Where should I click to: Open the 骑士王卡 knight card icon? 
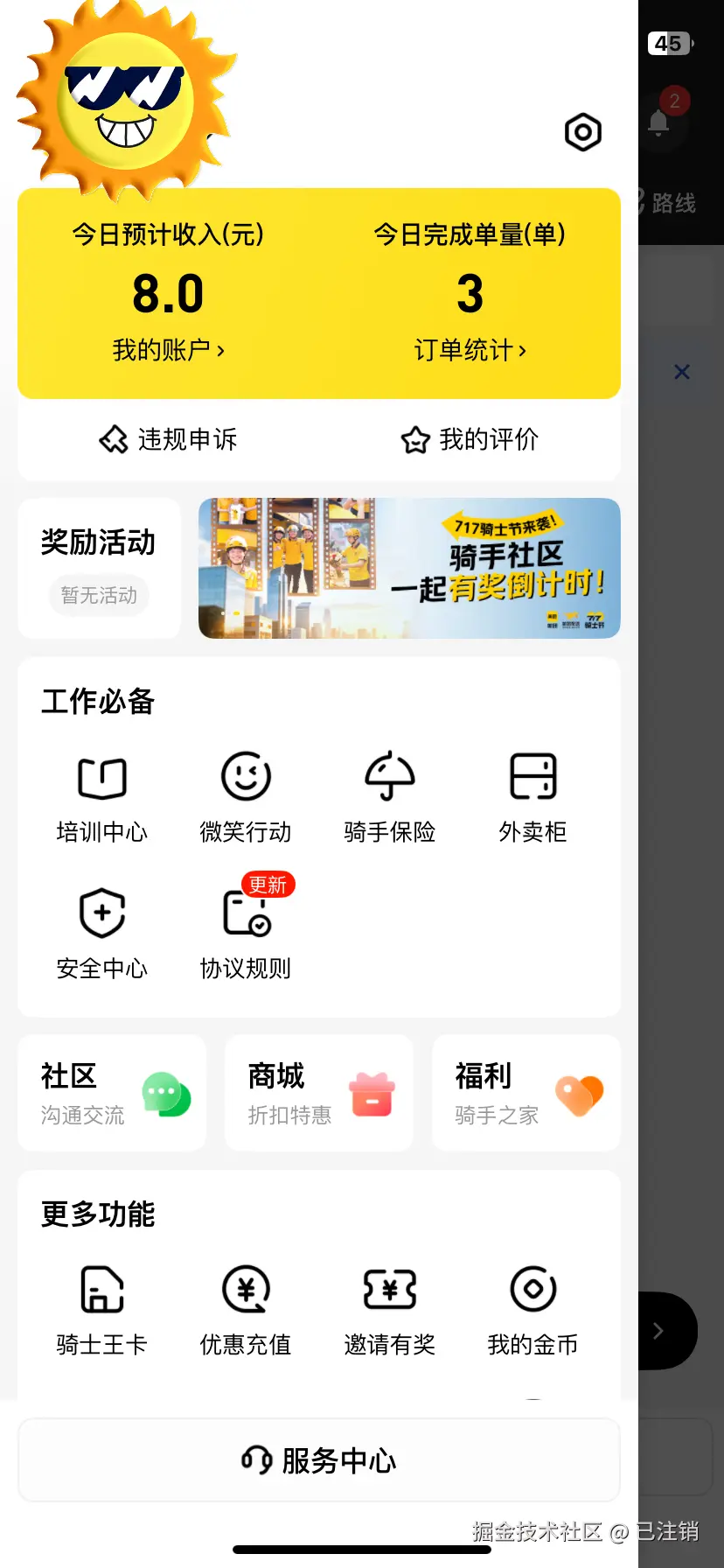point(101,1288)
